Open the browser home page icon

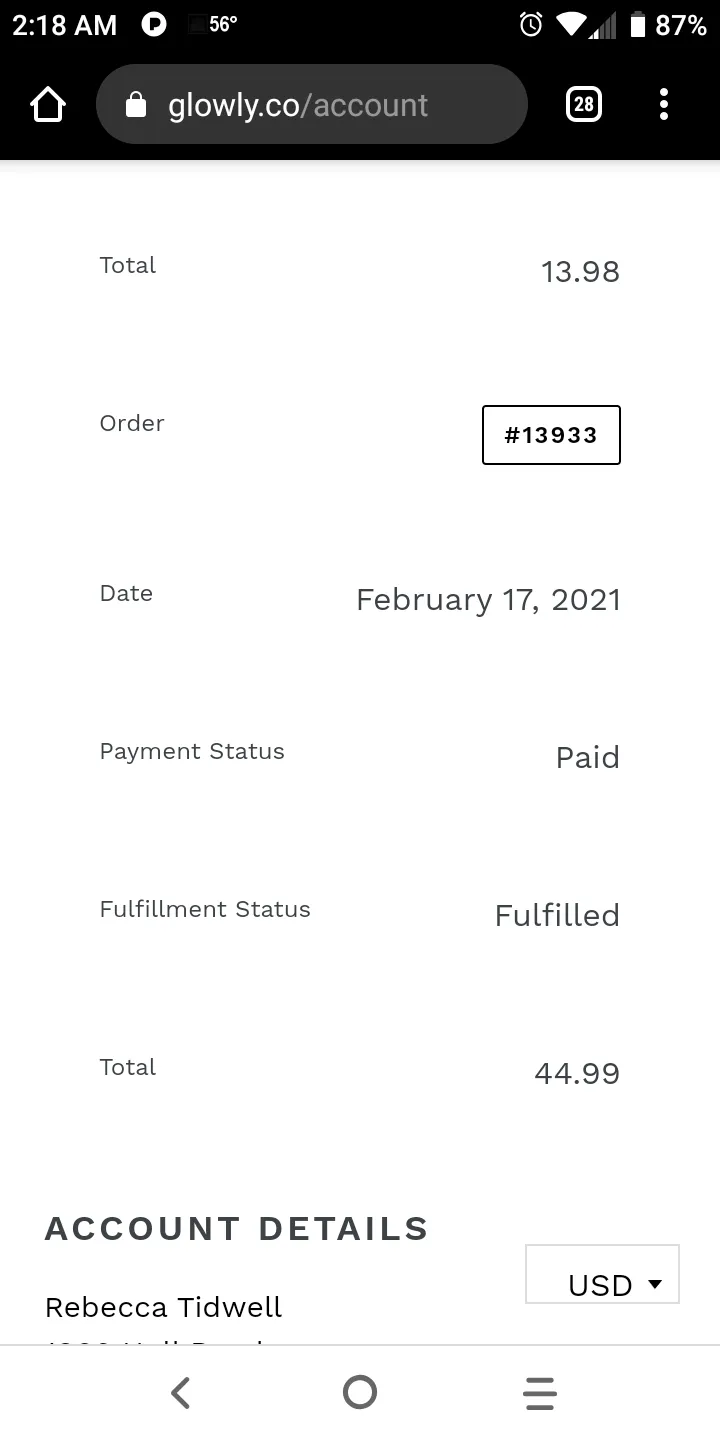point(48,105)
